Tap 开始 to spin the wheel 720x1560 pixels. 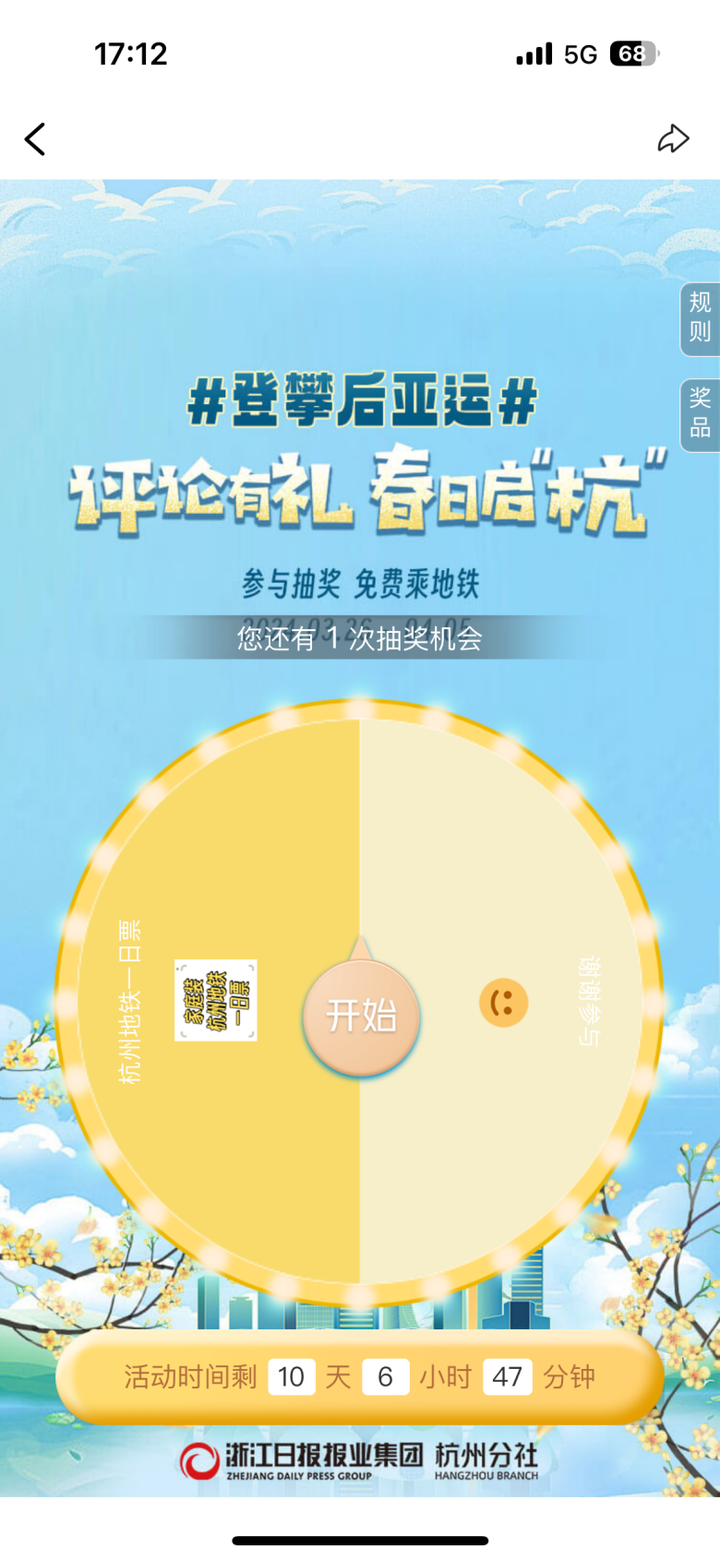coord(361,1017)
